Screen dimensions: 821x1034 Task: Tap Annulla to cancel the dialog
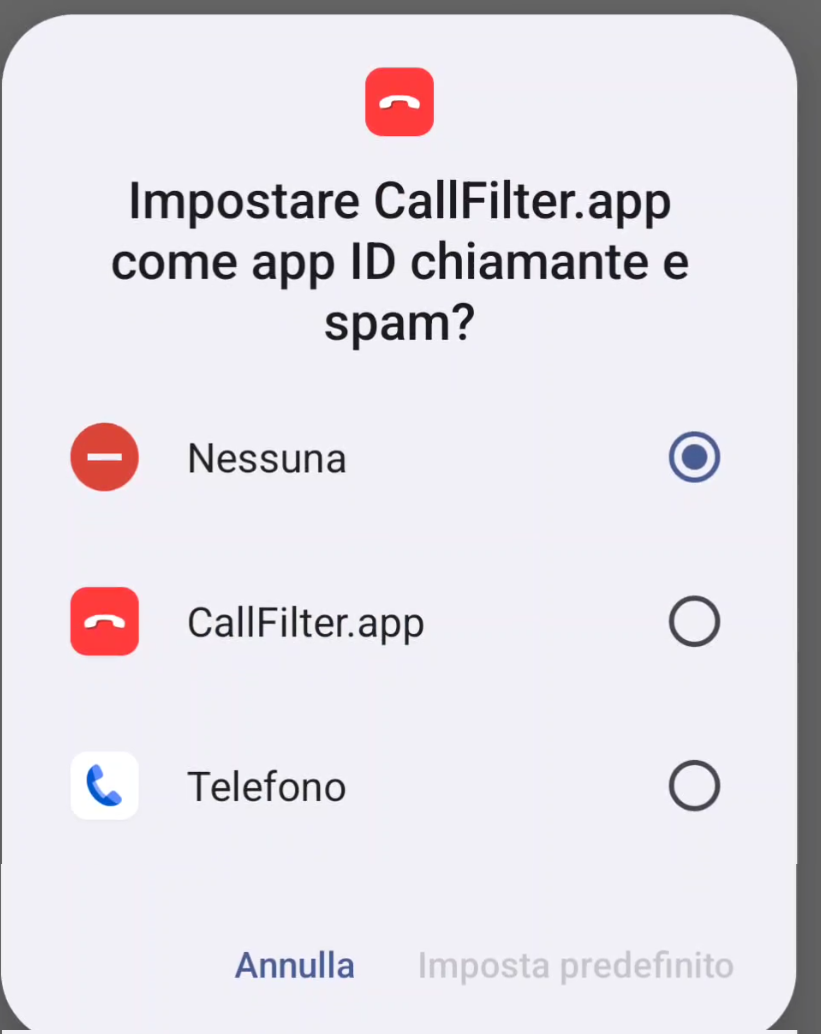tap(294, 966)
